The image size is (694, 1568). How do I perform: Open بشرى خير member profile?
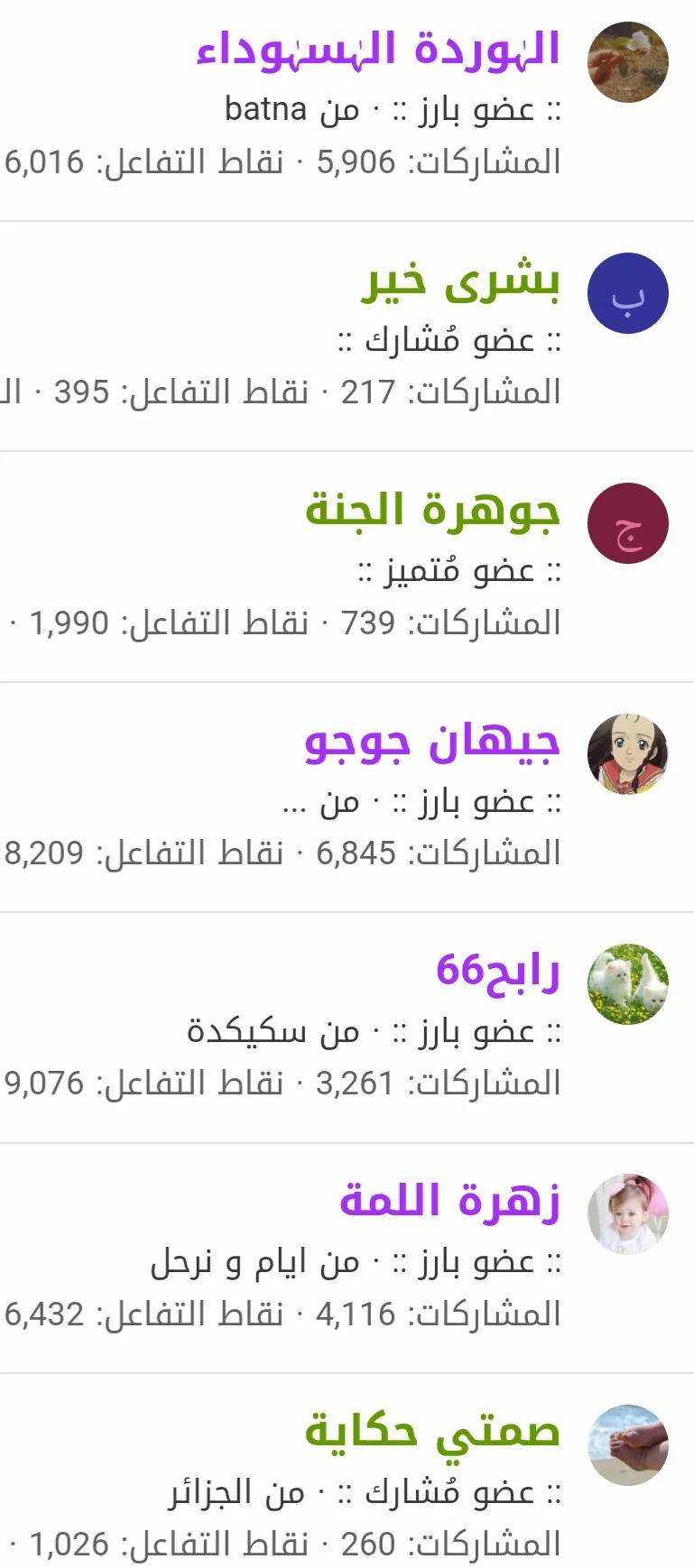[x=460, y=281]
